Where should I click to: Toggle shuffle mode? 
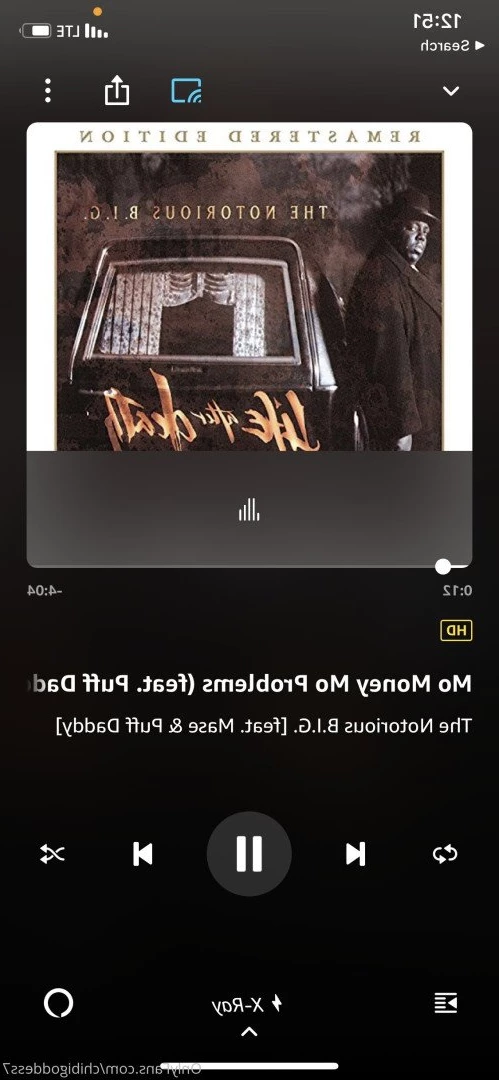click(52, 854)
